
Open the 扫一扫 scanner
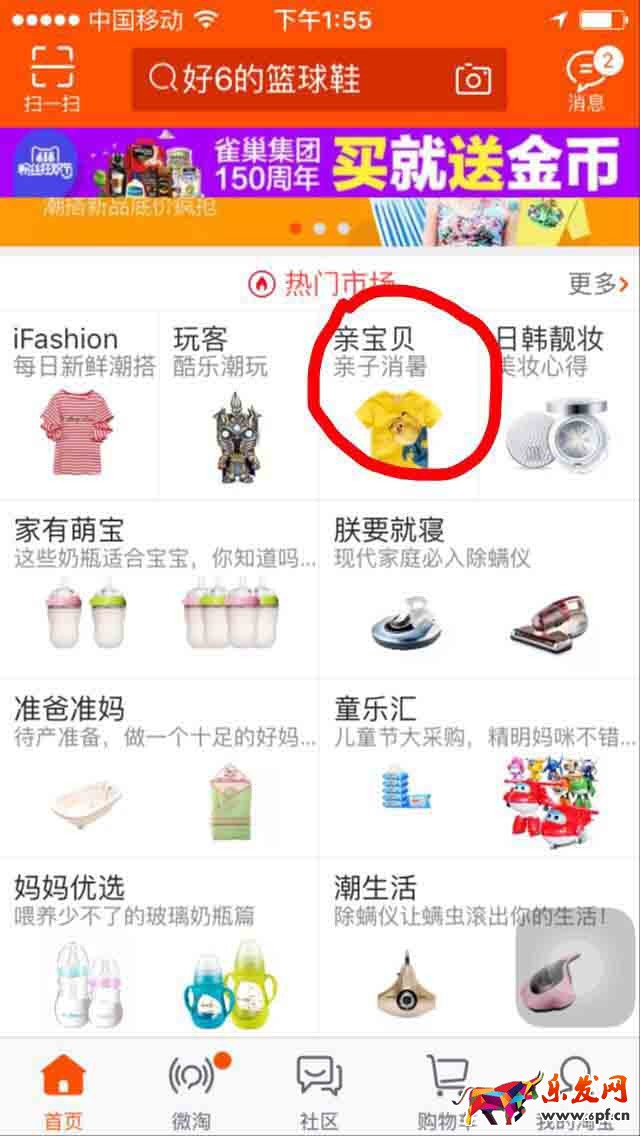(x=53, y=77)
